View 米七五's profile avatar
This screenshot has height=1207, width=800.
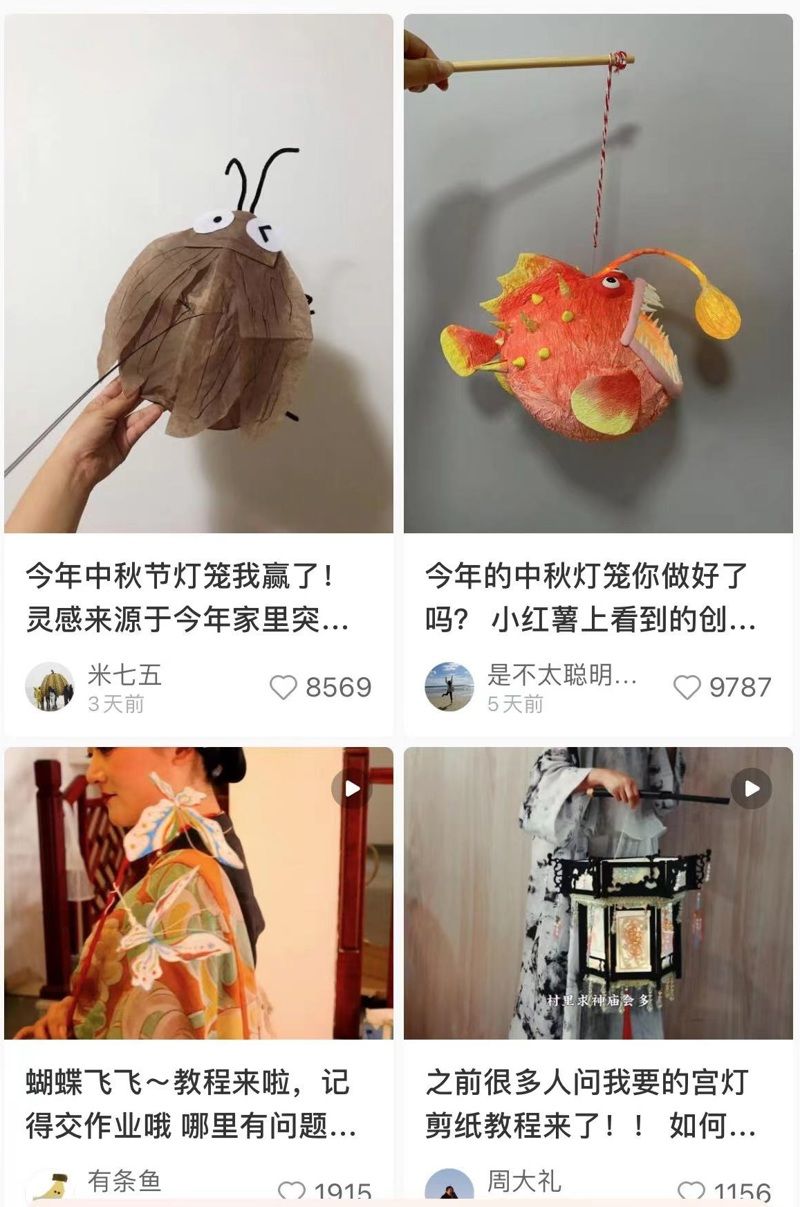49,687
